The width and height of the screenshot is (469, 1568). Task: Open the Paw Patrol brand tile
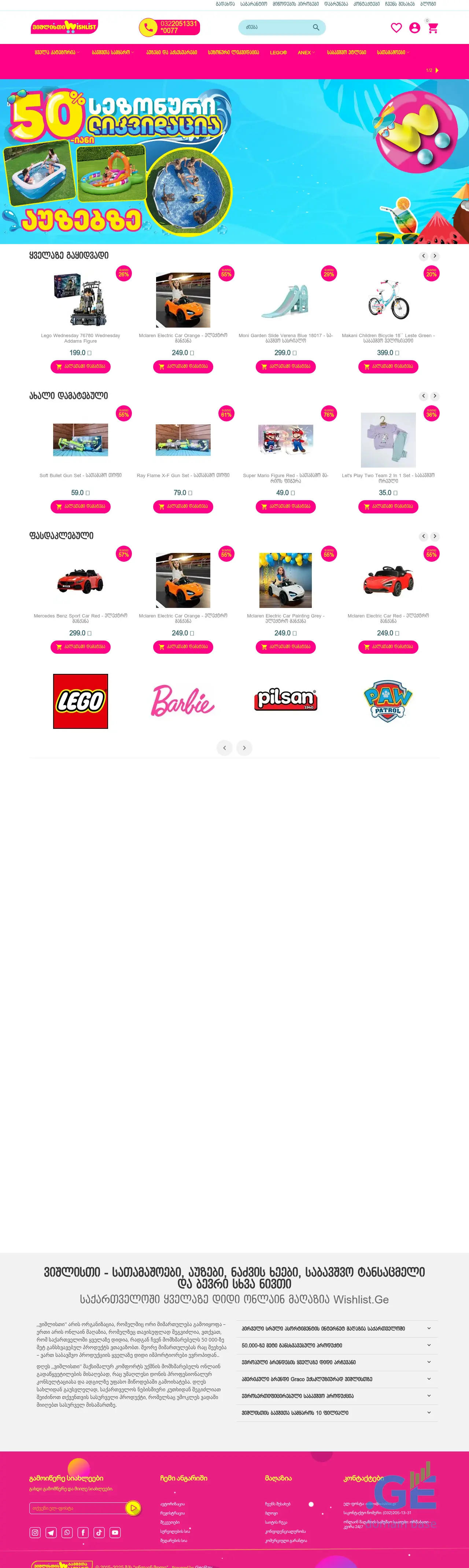pos(388,701)
